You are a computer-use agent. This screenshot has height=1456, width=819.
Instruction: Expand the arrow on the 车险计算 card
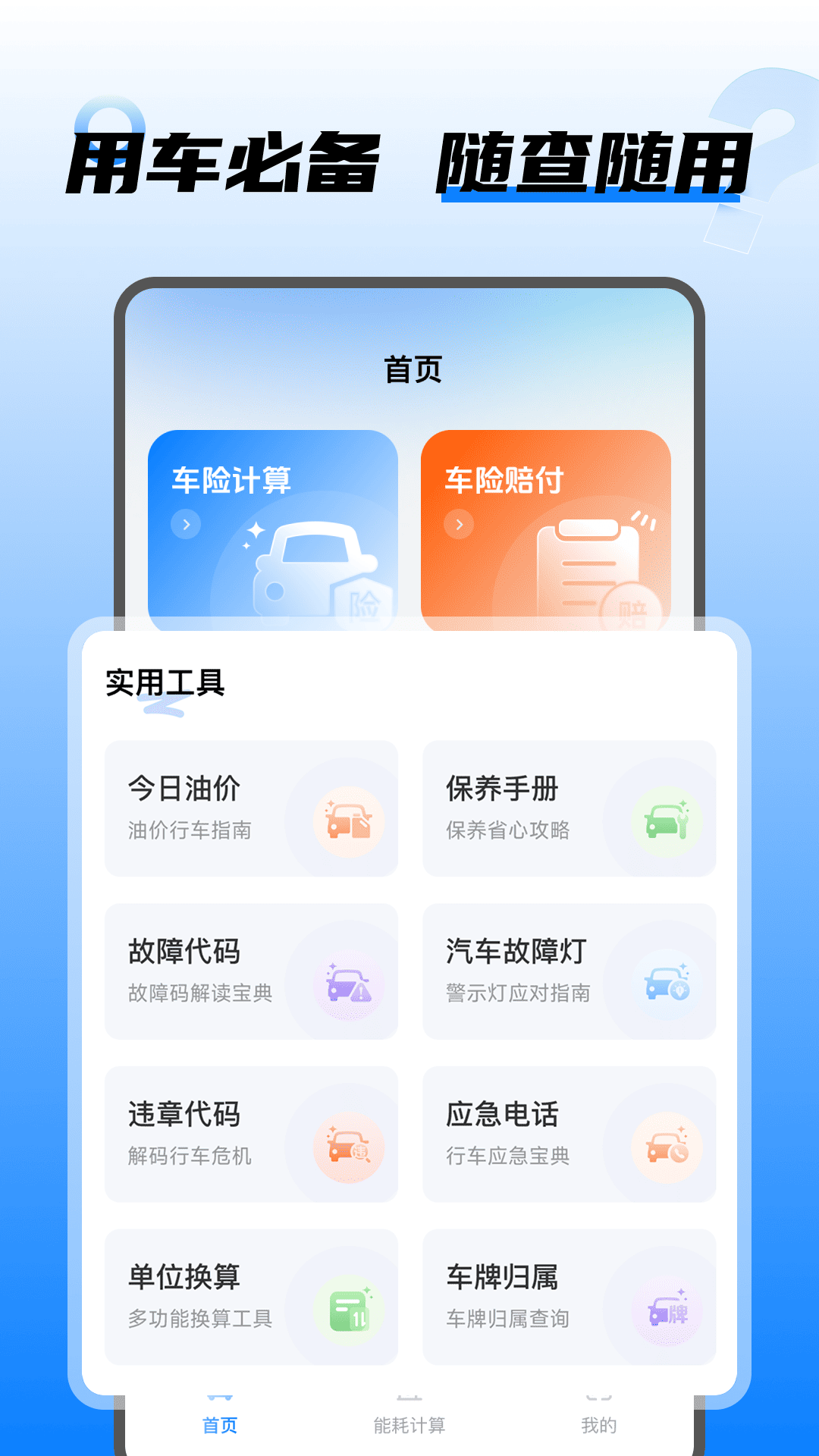(x=185, y=524)
